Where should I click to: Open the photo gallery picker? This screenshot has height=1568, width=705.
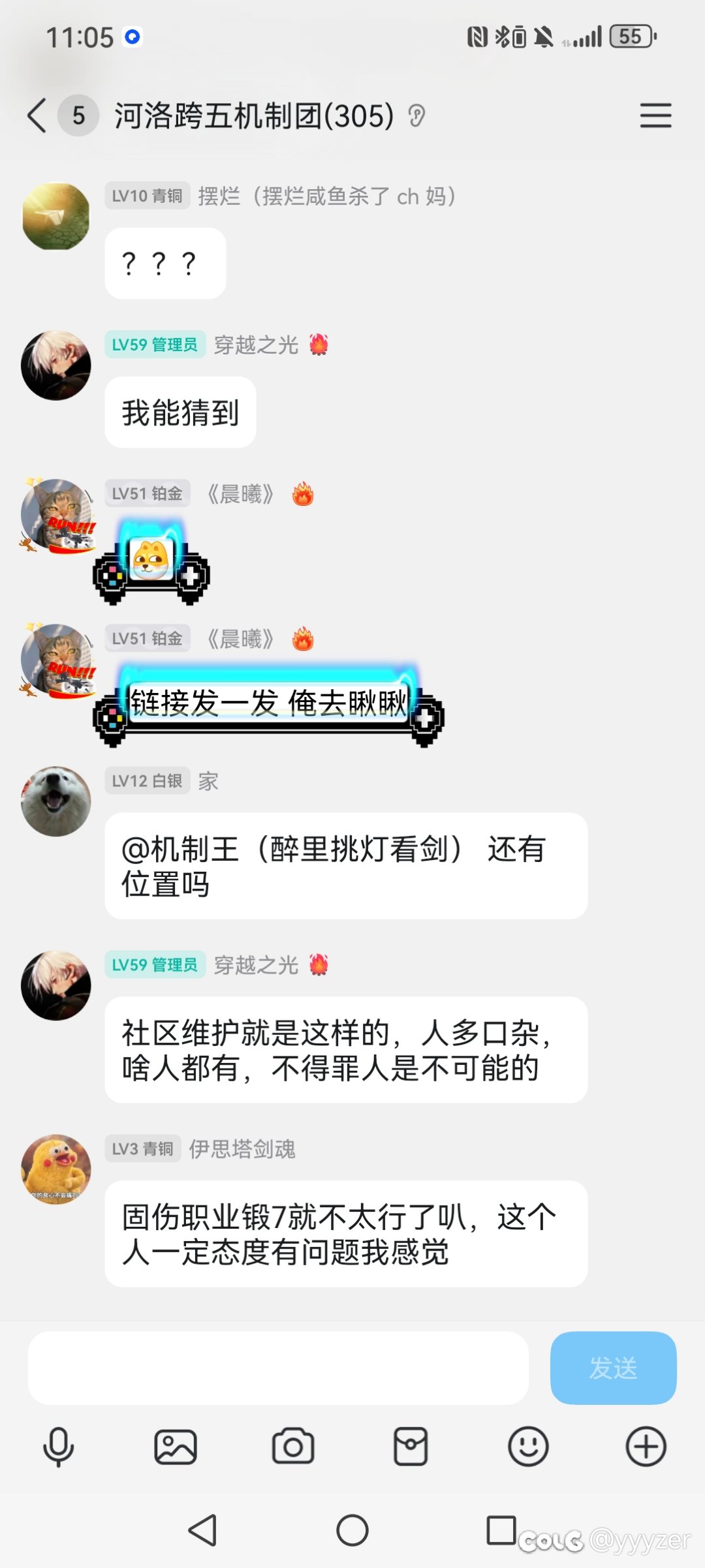pyautogui.click(x=175, y=1447)
